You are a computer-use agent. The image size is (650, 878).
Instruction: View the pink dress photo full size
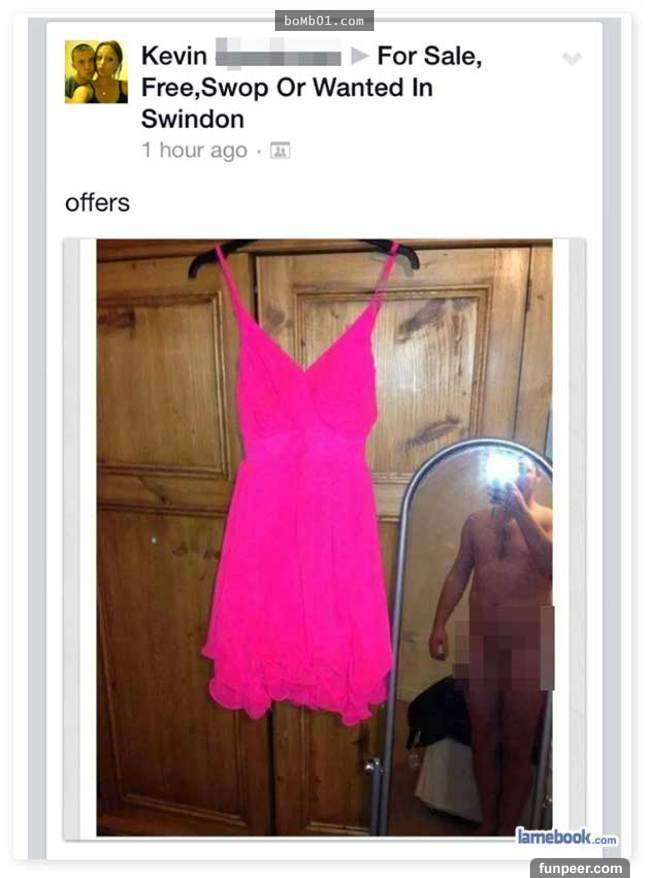point(324,537)
